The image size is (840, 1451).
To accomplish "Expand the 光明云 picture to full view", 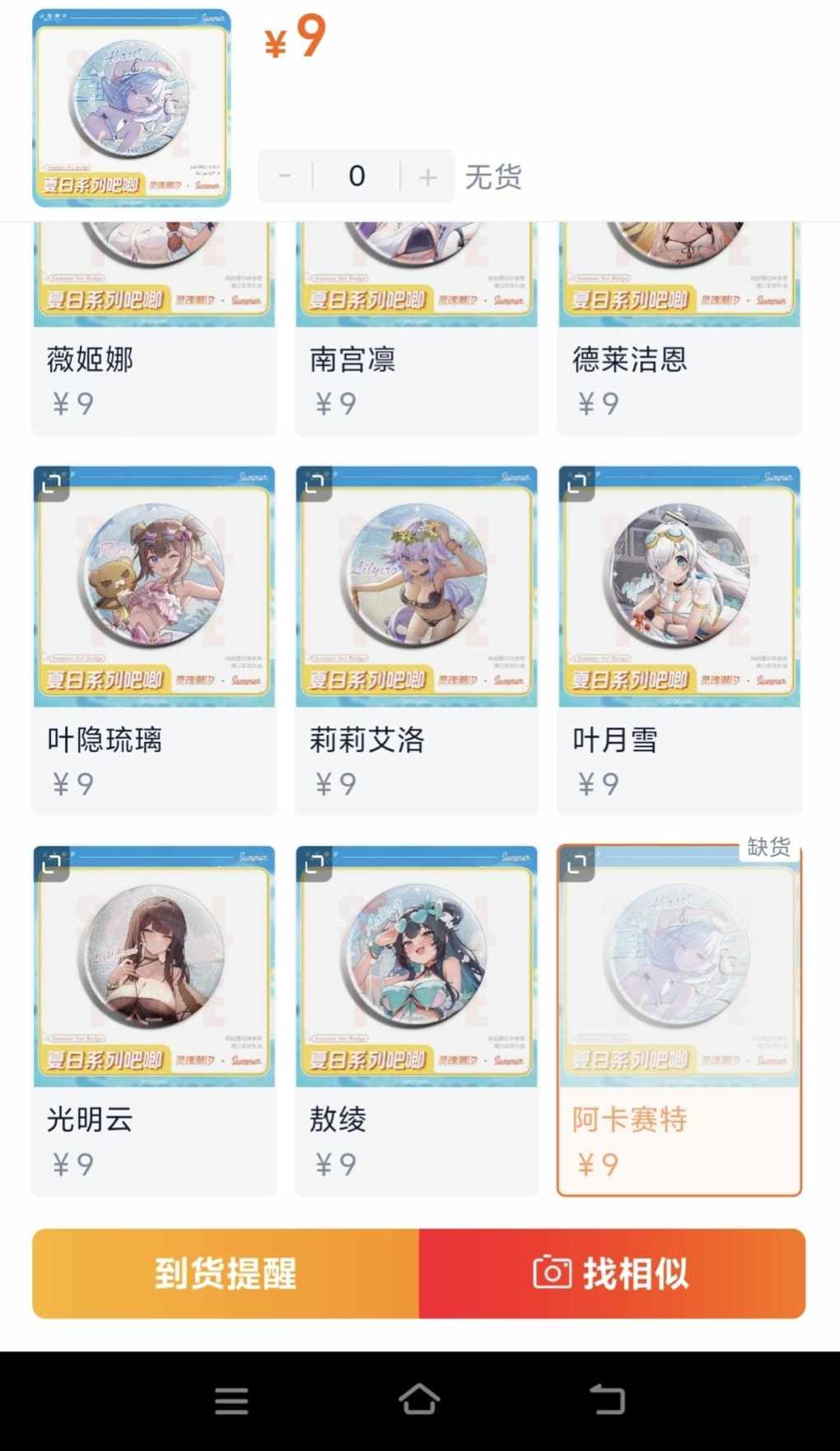I will click(x=52, y=864).
